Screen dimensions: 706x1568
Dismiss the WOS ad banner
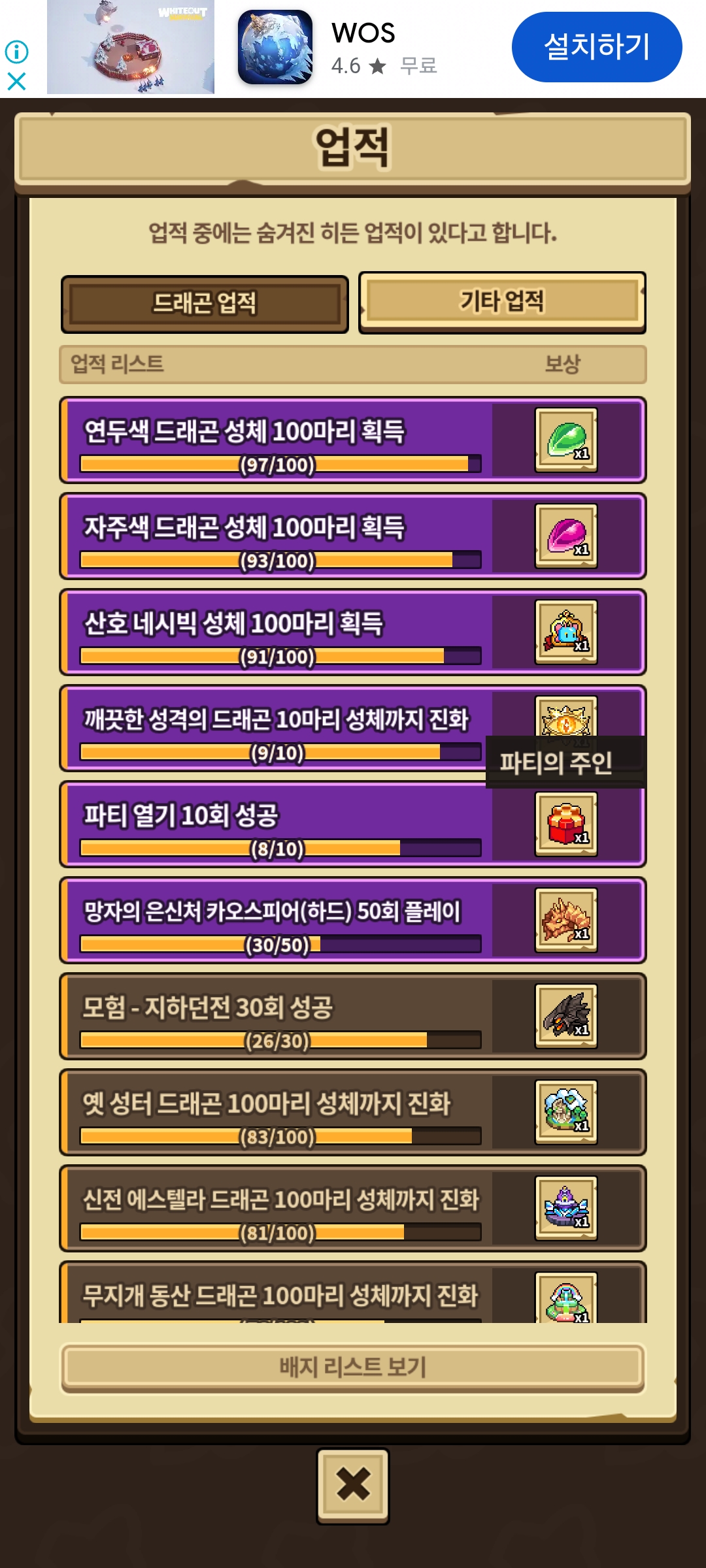click(x=16, y=82)
